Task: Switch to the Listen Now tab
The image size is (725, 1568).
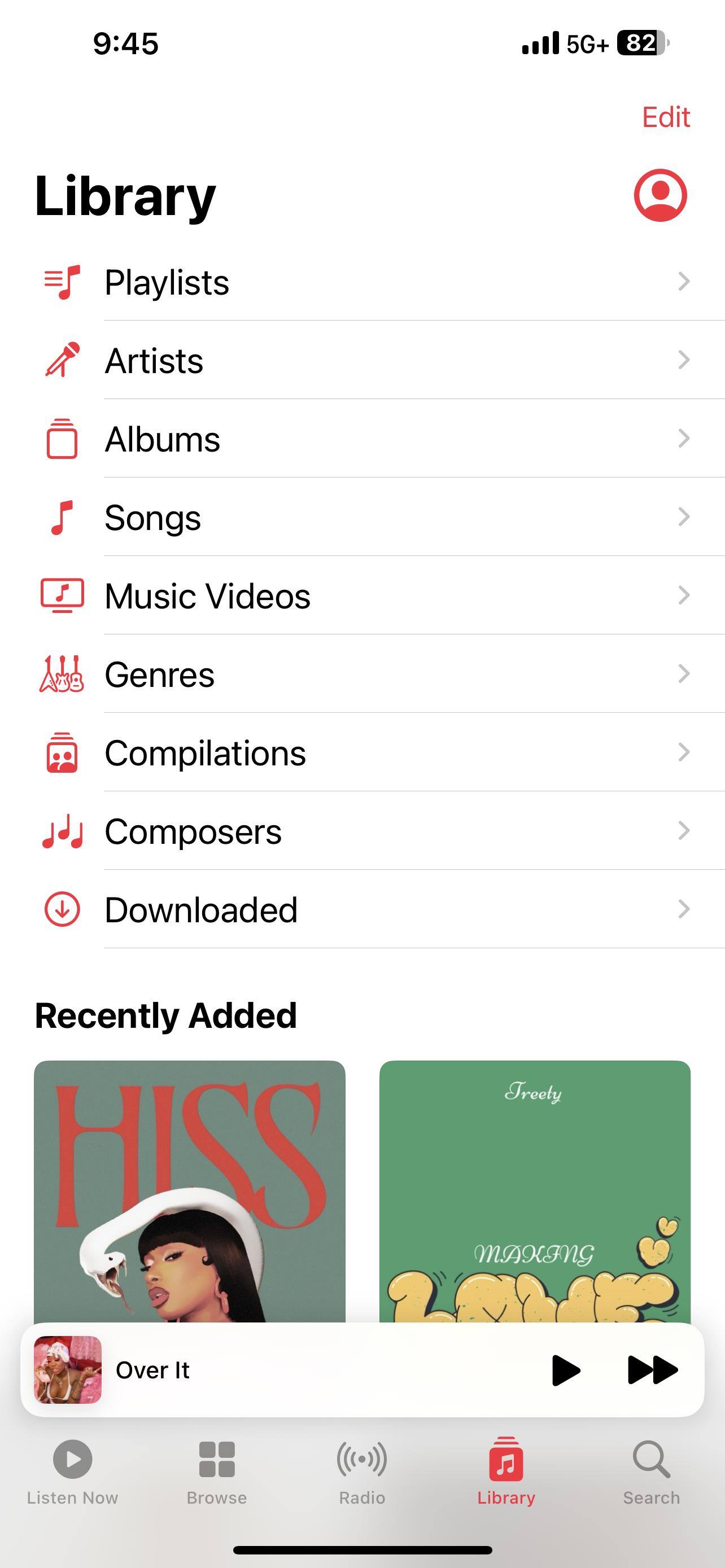Action: [x=72, y=1470]
